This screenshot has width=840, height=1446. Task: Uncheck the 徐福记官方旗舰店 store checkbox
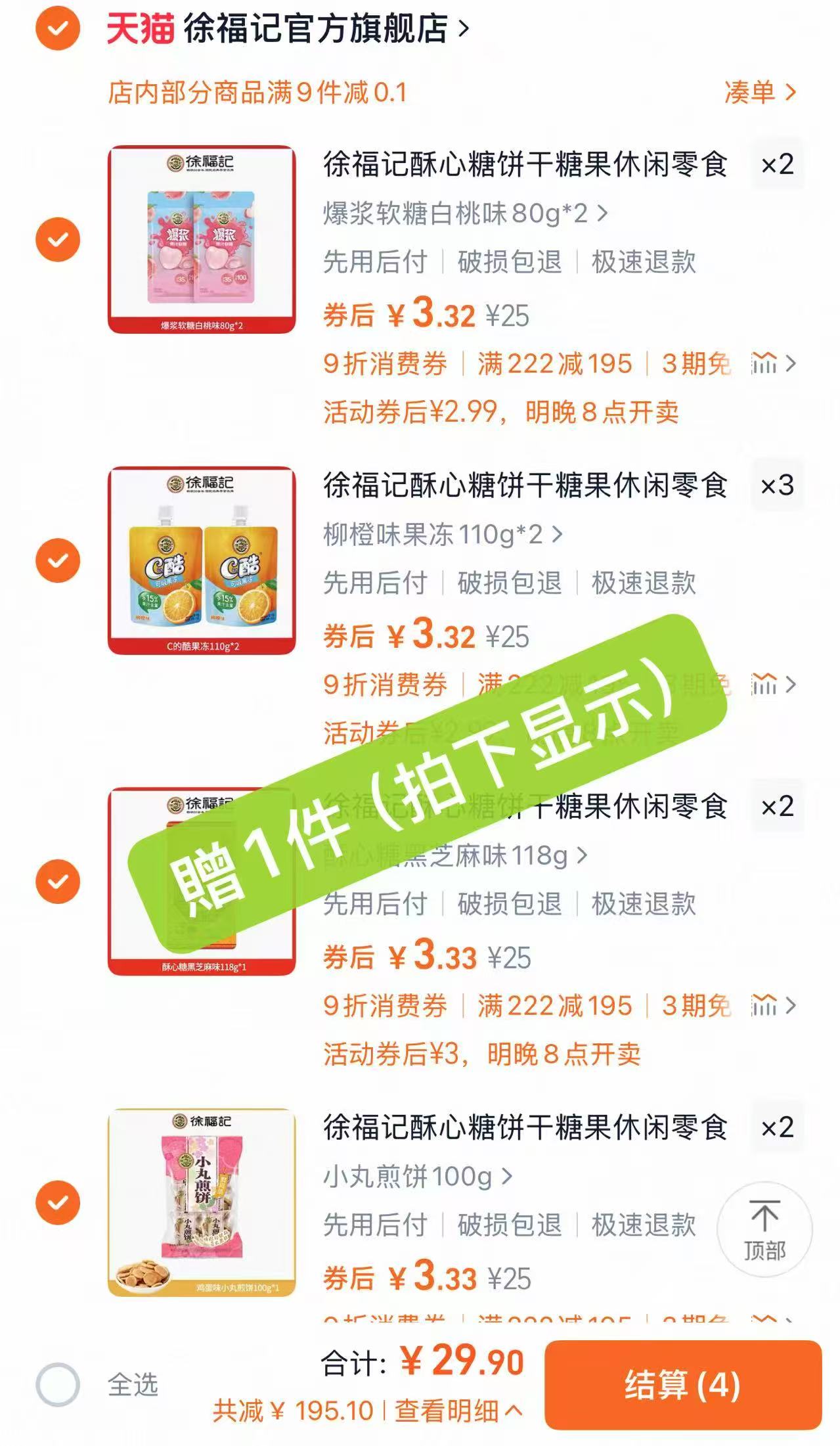(58, 28)
